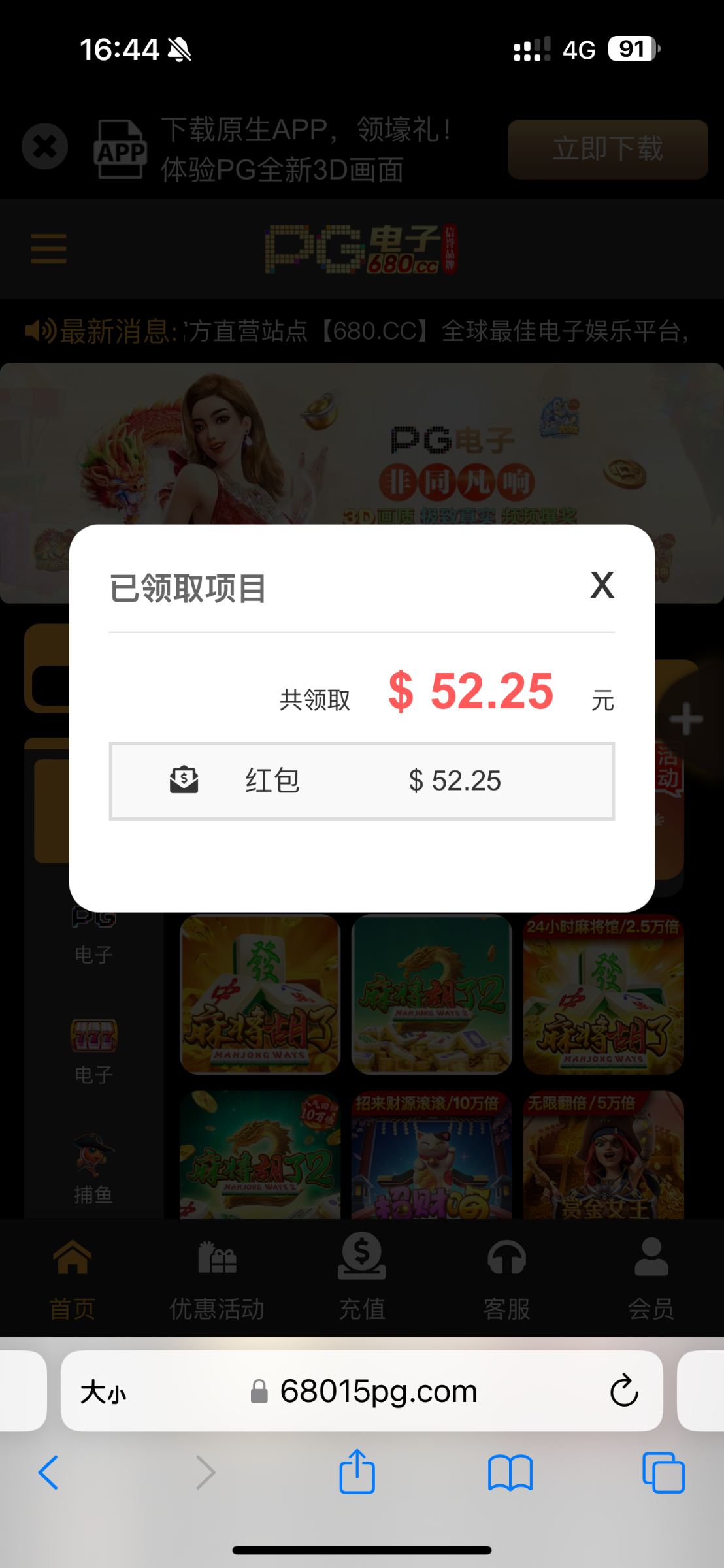Viewport: 724px width, 1568px height.
Task: Close the 已领取项目 dialog
Action: point(602,585)
